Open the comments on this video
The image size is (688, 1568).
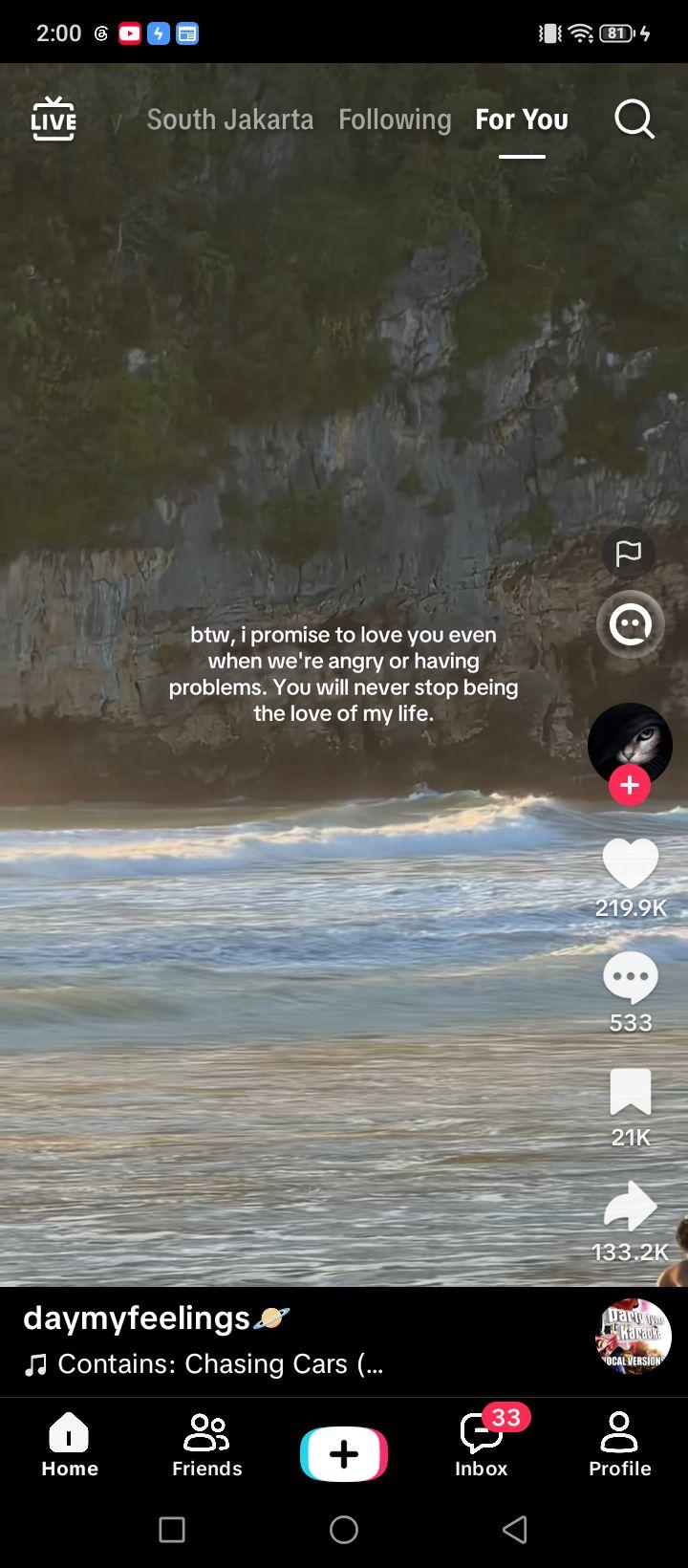(631, 977)
